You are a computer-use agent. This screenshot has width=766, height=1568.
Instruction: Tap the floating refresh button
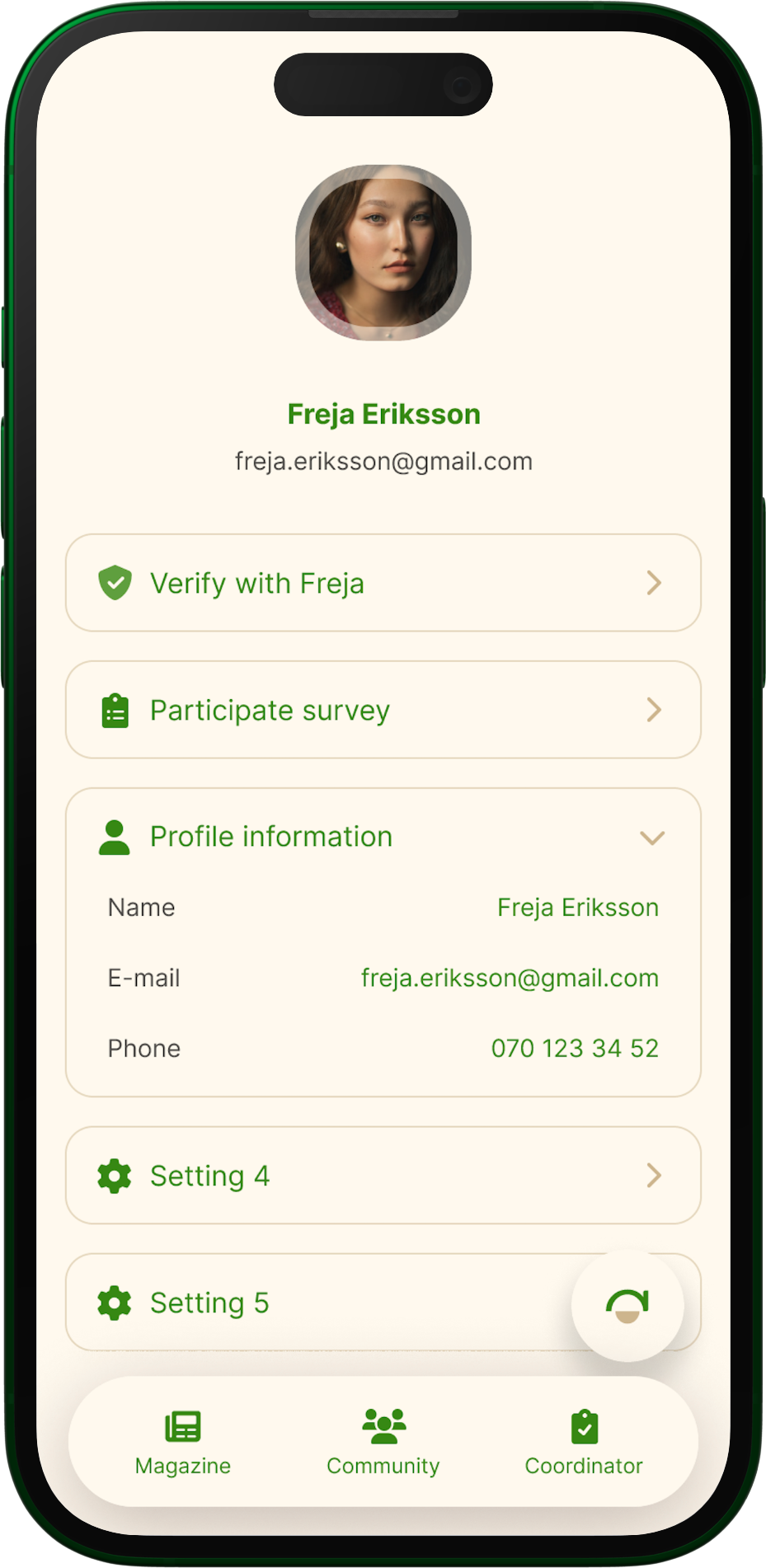pyautogui.click(x=627, y=1305)
